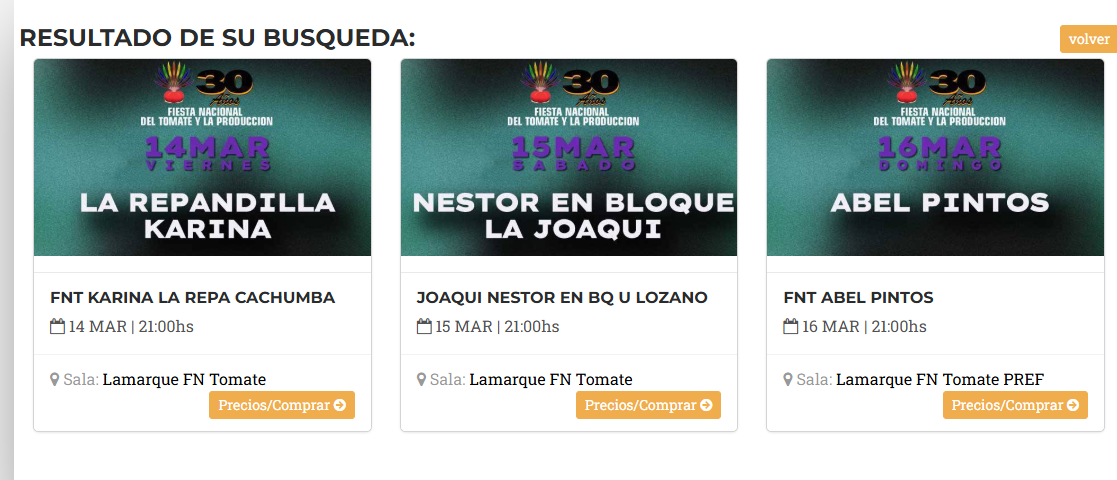Tap the volver button
This screenshot has height=480, width=1117.
[x=1088, y=39]
